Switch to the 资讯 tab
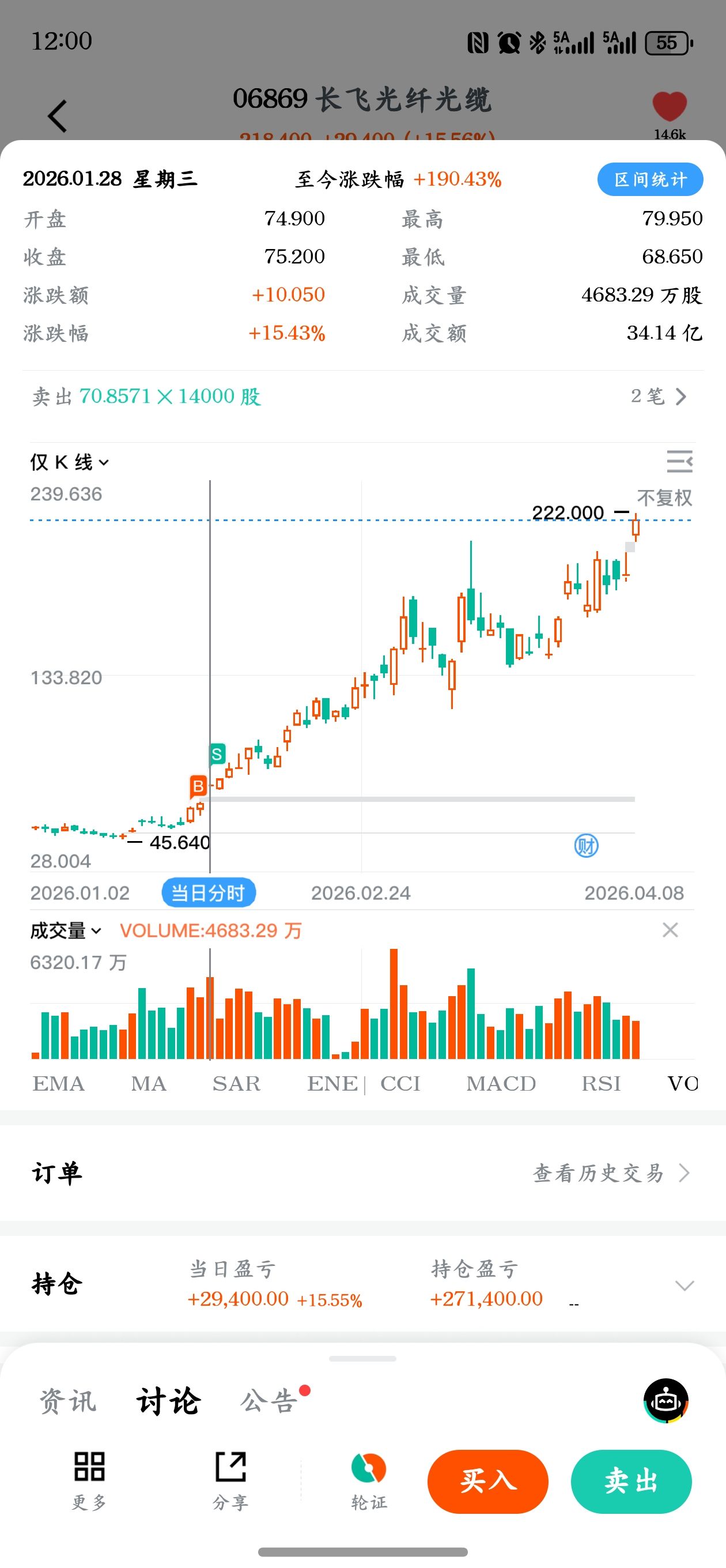The image size is (726, 1568). coord(67,1401)
